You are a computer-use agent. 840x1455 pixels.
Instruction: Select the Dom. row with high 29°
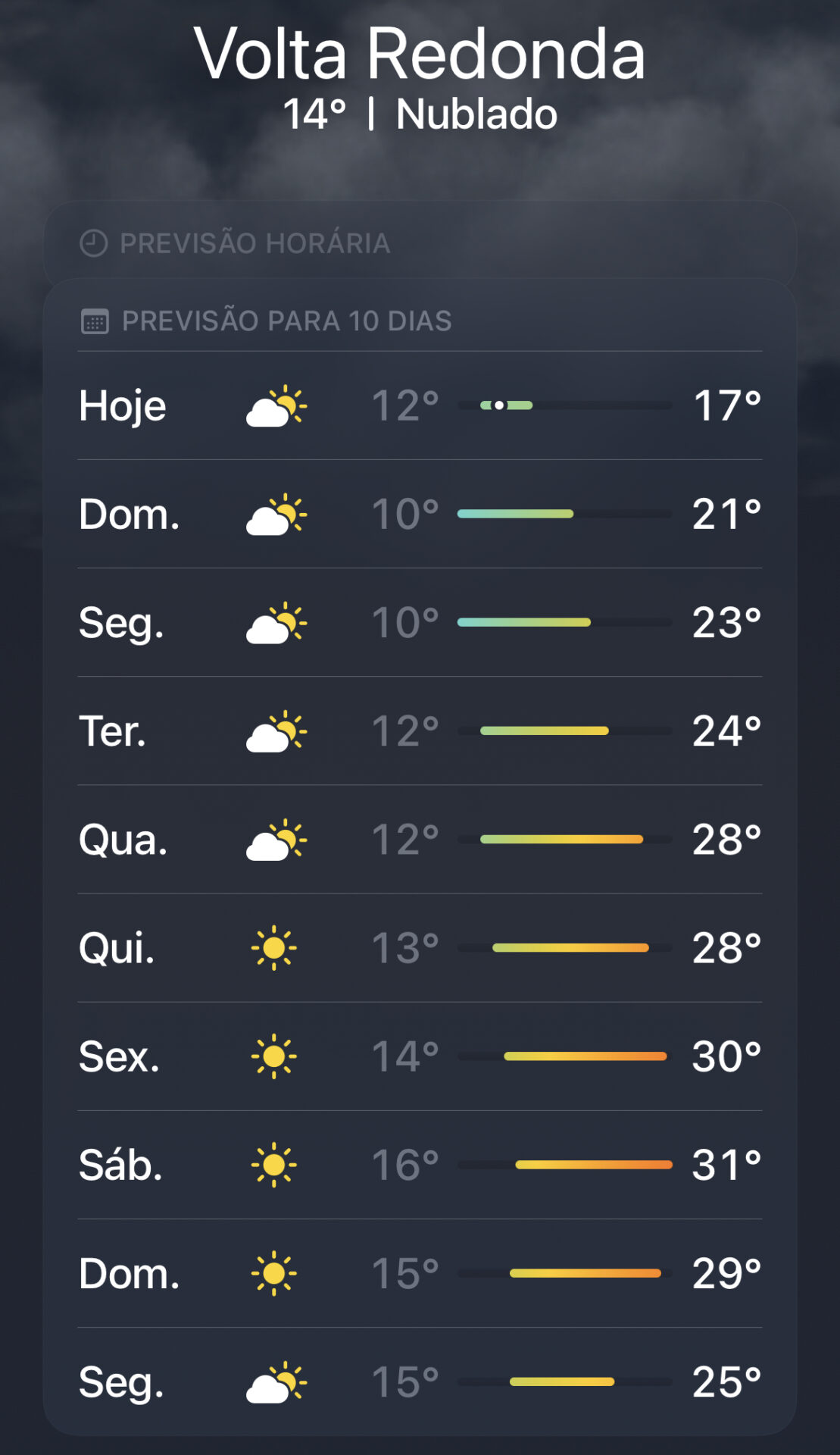[x=419, y=1272]
